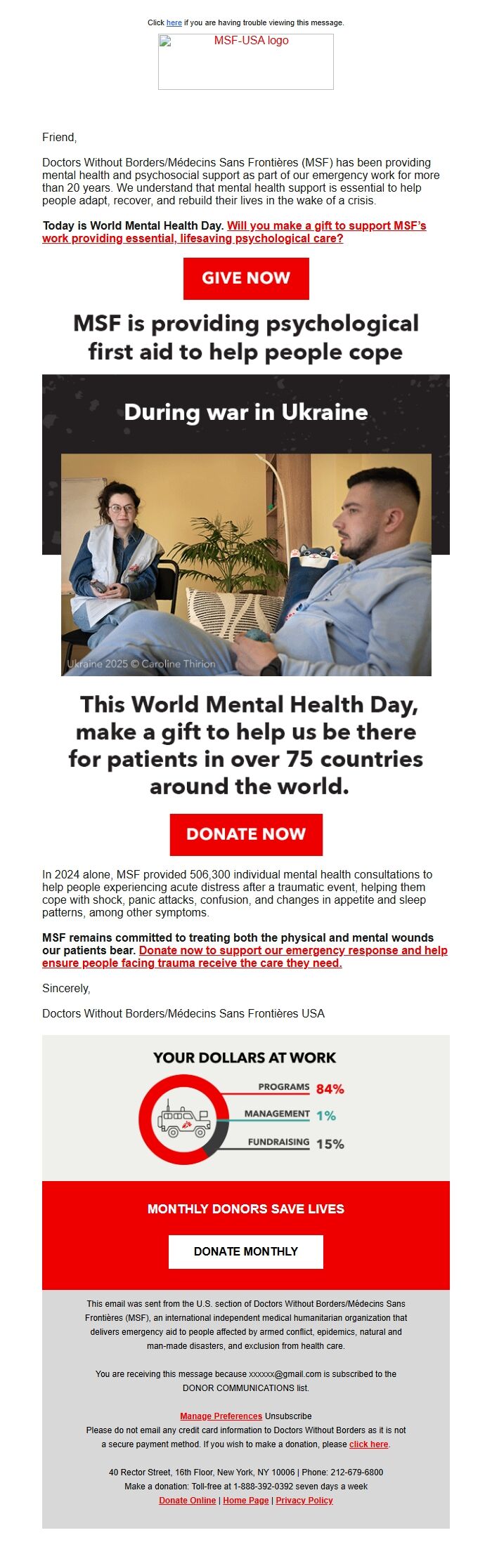
Task: Open the 'here' link for viewing trouble
Action: (174, 22)
